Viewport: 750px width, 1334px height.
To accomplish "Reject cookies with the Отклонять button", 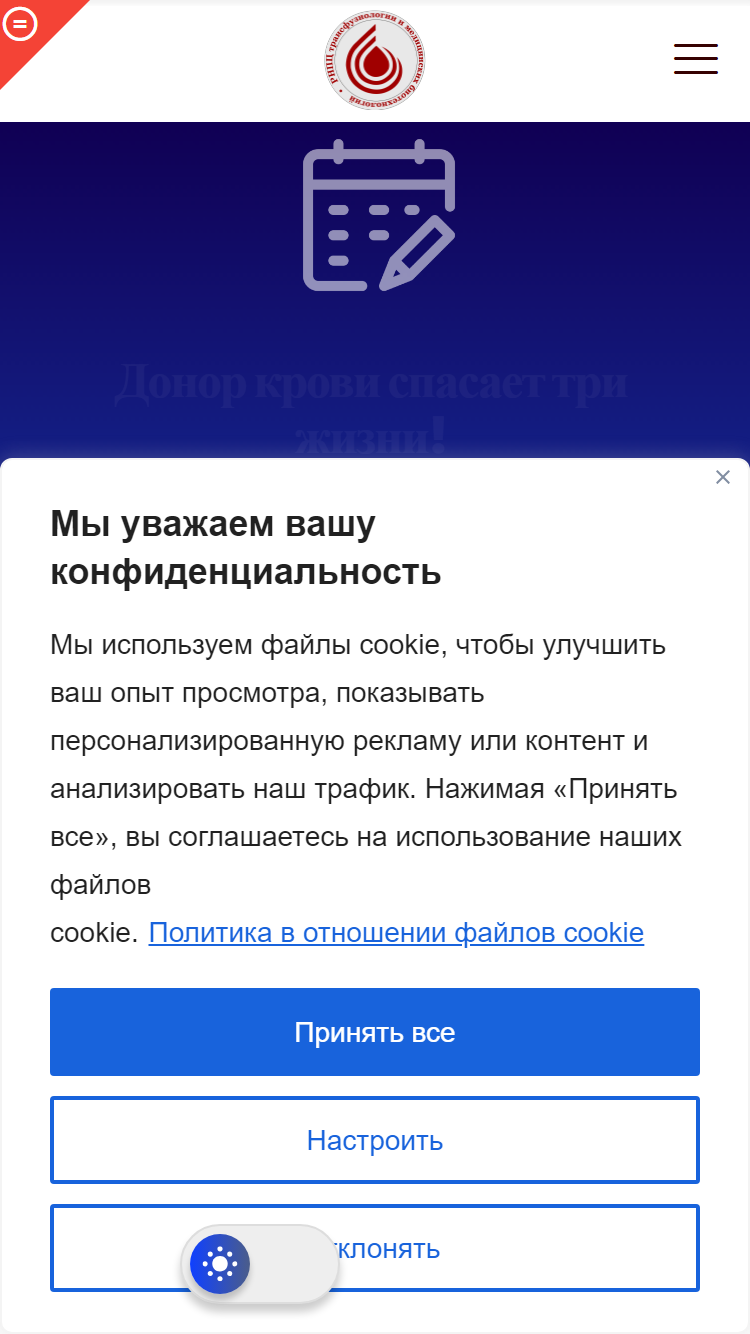I will pos(375,1248).
